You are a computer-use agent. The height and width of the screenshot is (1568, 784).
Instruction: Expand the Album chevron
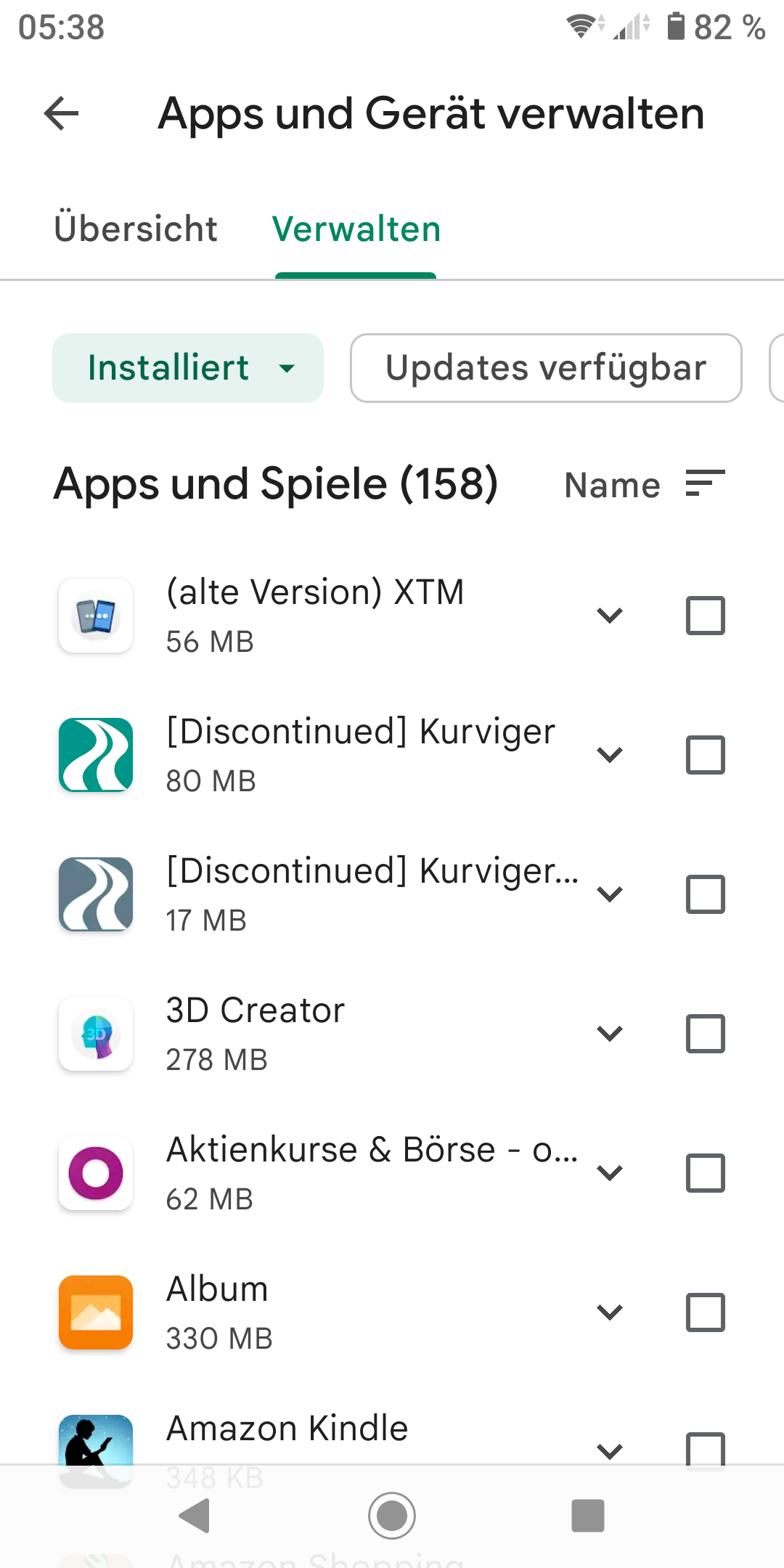tap(610, 1312)
